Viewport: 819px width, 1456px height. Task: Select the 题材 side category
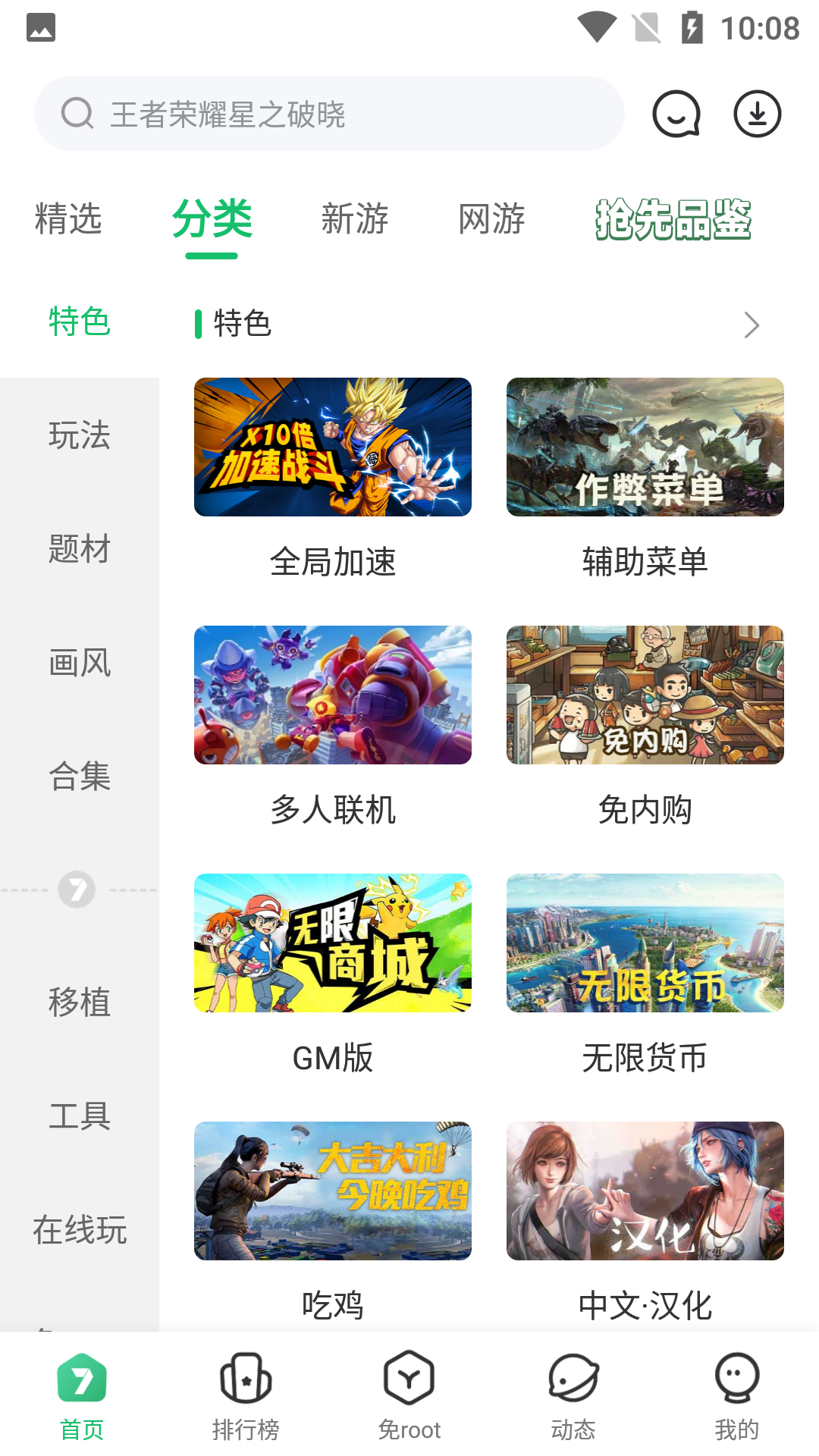coord(80,549)
